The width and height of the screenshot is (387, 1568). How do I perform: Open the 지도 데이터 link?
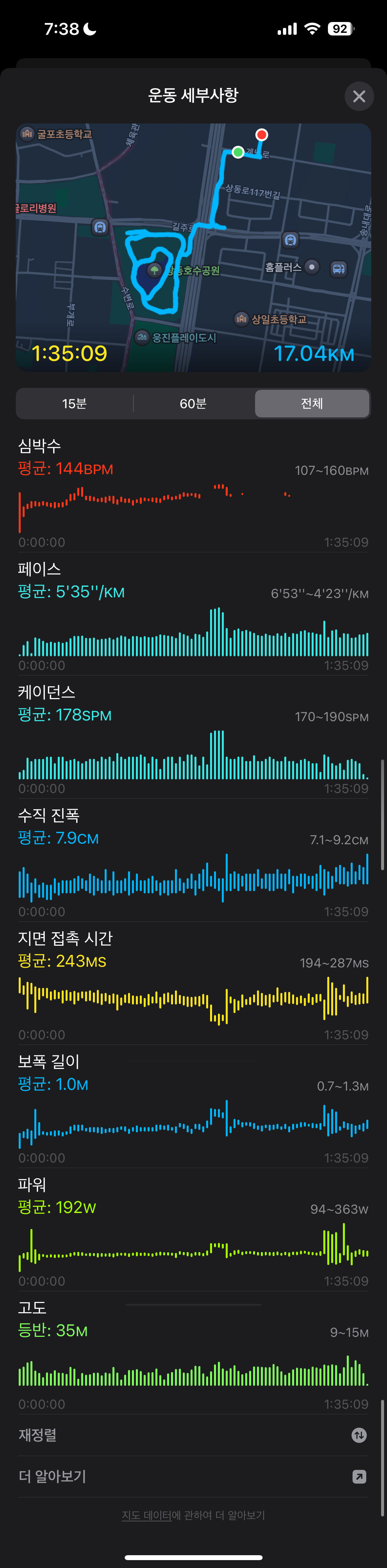[146, 1515]
